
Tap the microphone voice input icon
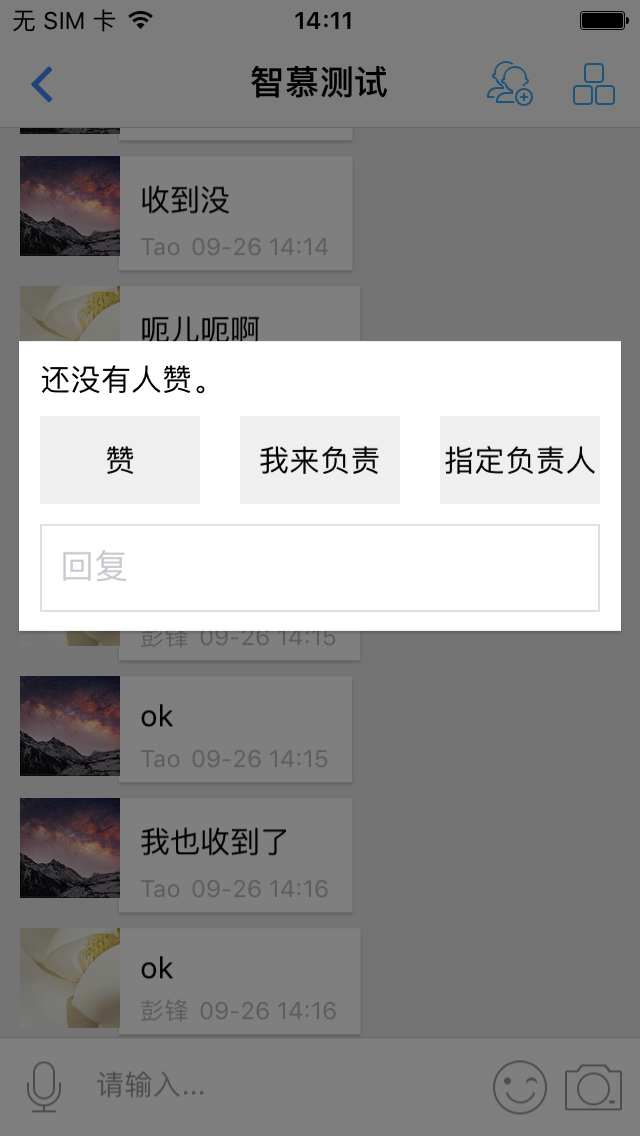[x=43, y=1086]
